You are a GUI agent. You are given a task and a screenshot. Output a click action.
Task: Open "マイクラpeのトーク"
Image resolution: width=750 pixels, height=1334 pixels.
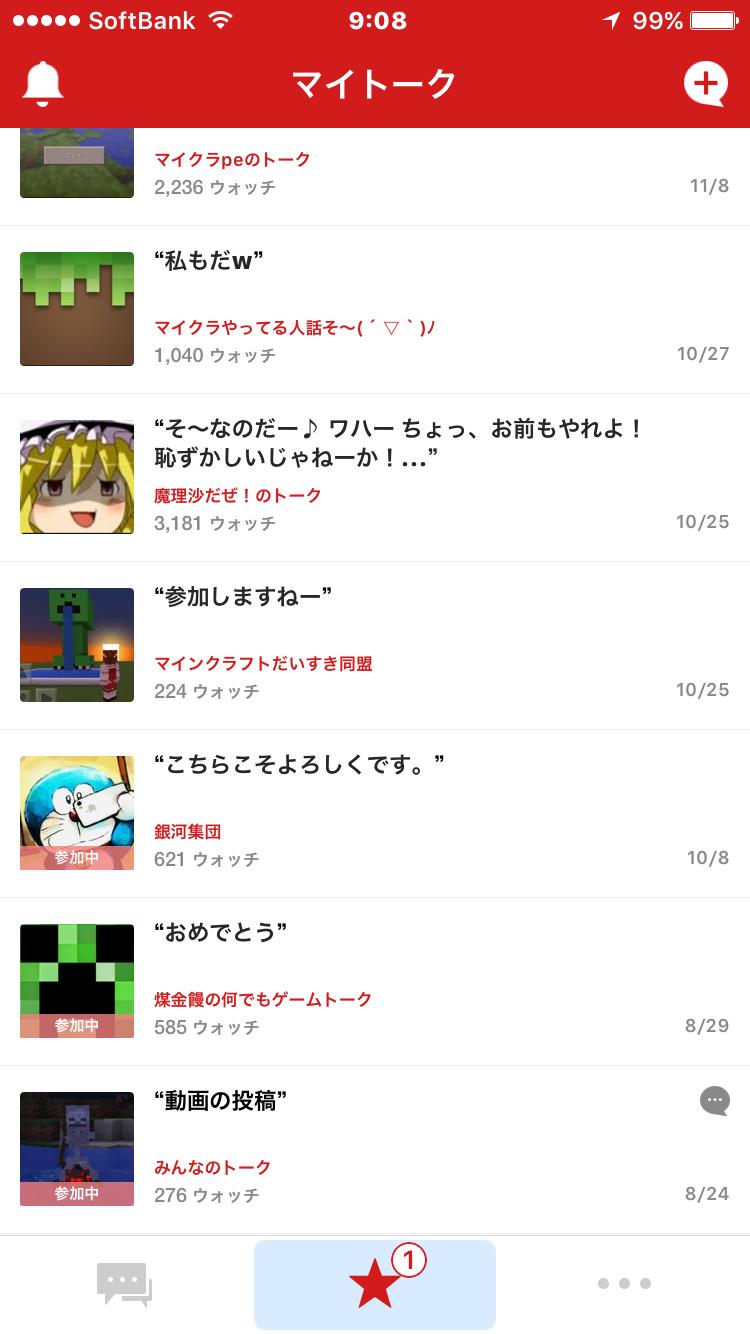230,158
